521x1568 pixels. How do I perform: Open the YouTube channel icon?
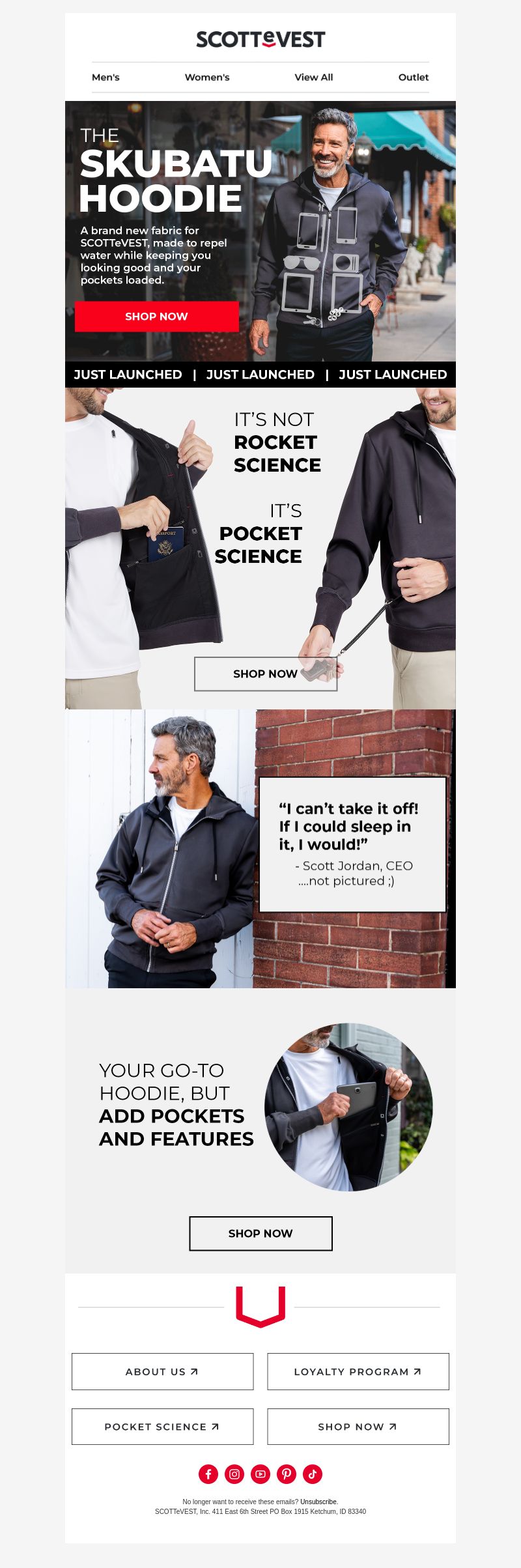click(x=260, y=1474)
